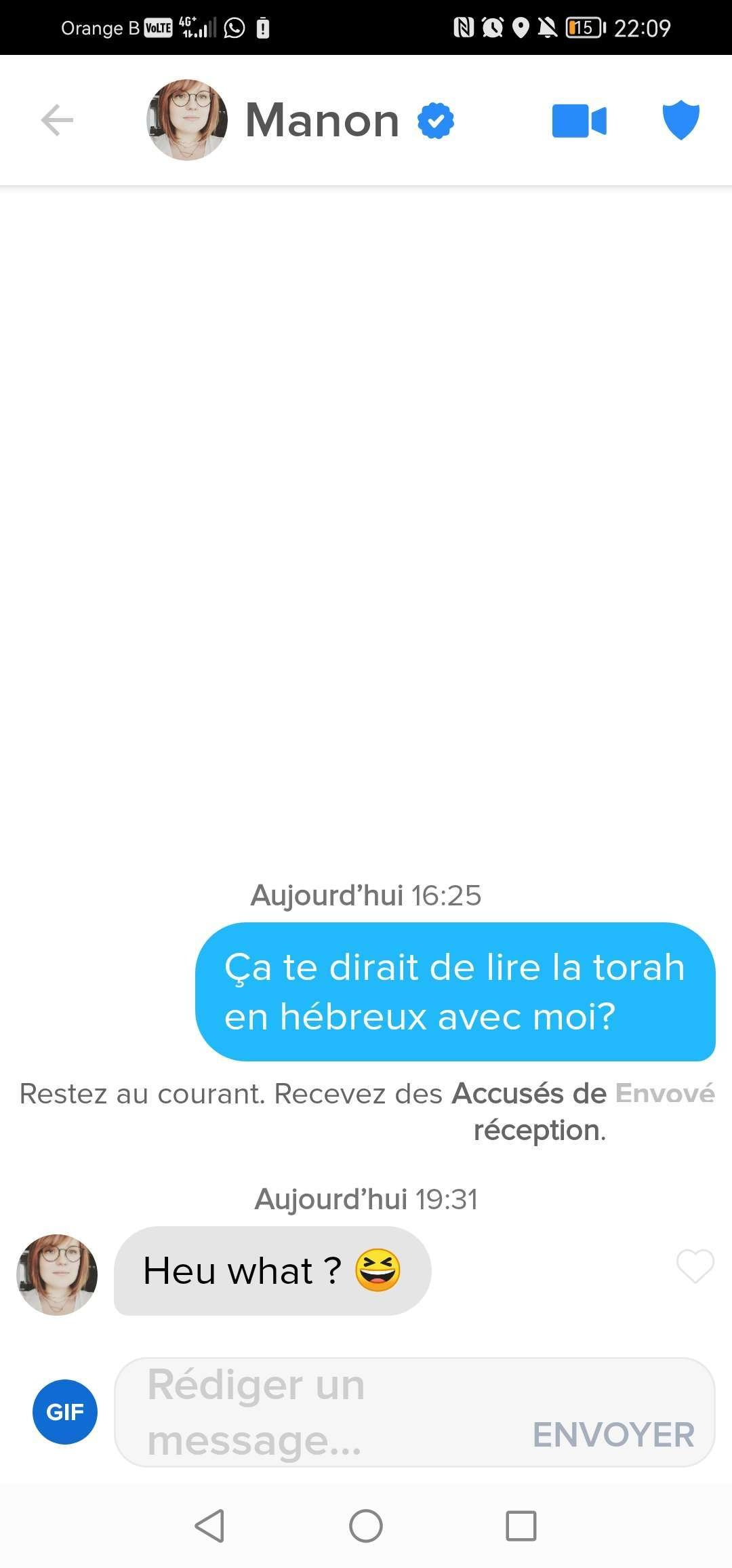The image size is (732, 1568).
Task: Open the GIF picker
Action: tap(65, 1412)
